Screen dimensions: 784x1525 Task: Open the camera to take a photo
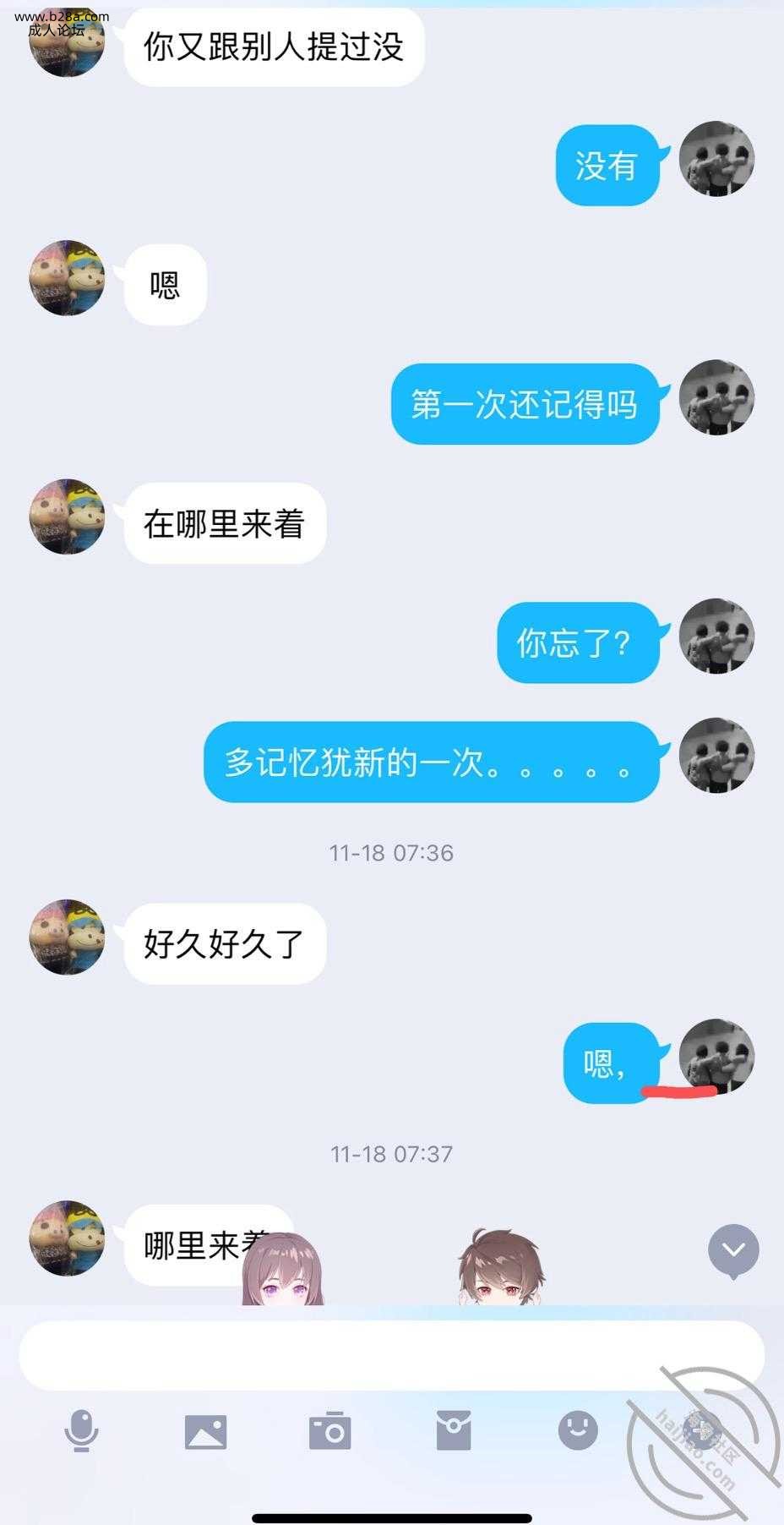[x=329, y=1431]
